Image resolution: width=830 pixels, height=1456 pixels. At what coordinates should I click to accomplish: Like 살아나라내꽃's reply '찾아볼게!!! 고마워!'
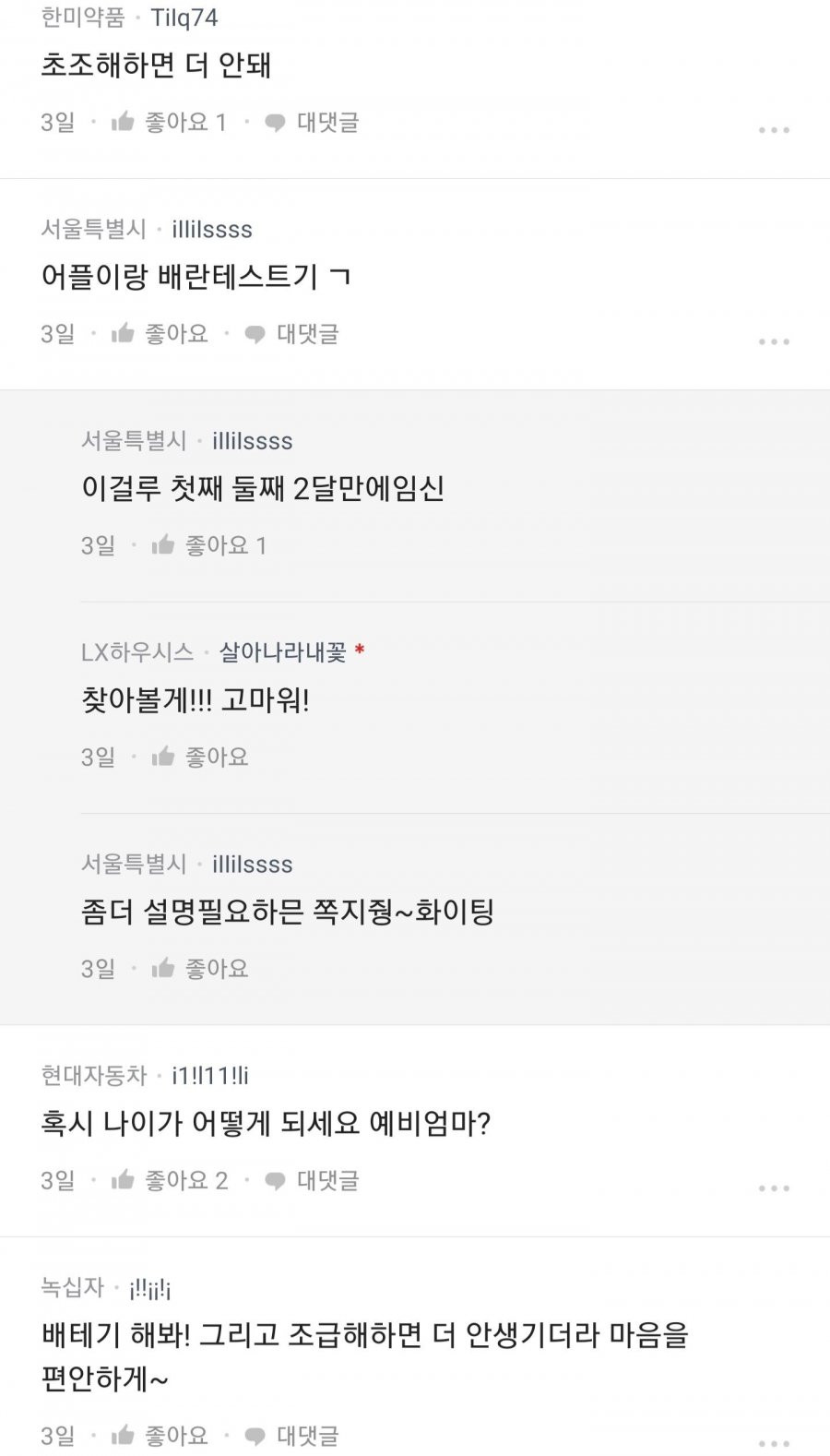[200, 758]
